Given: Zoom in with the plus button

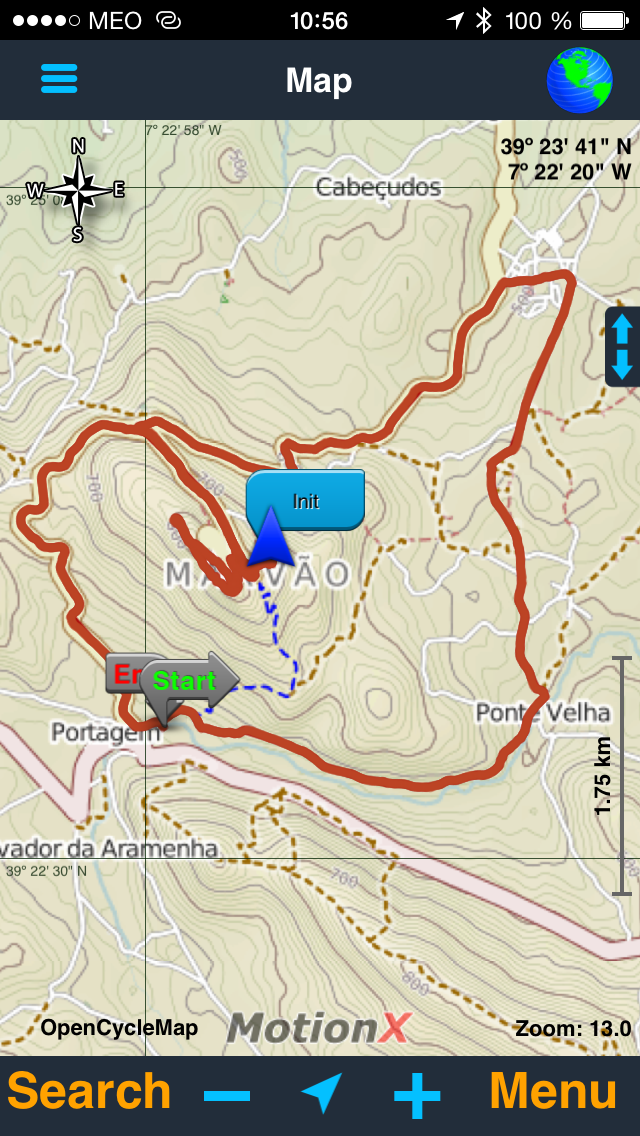Looking at the screenshot, I should click(417, 1095).
